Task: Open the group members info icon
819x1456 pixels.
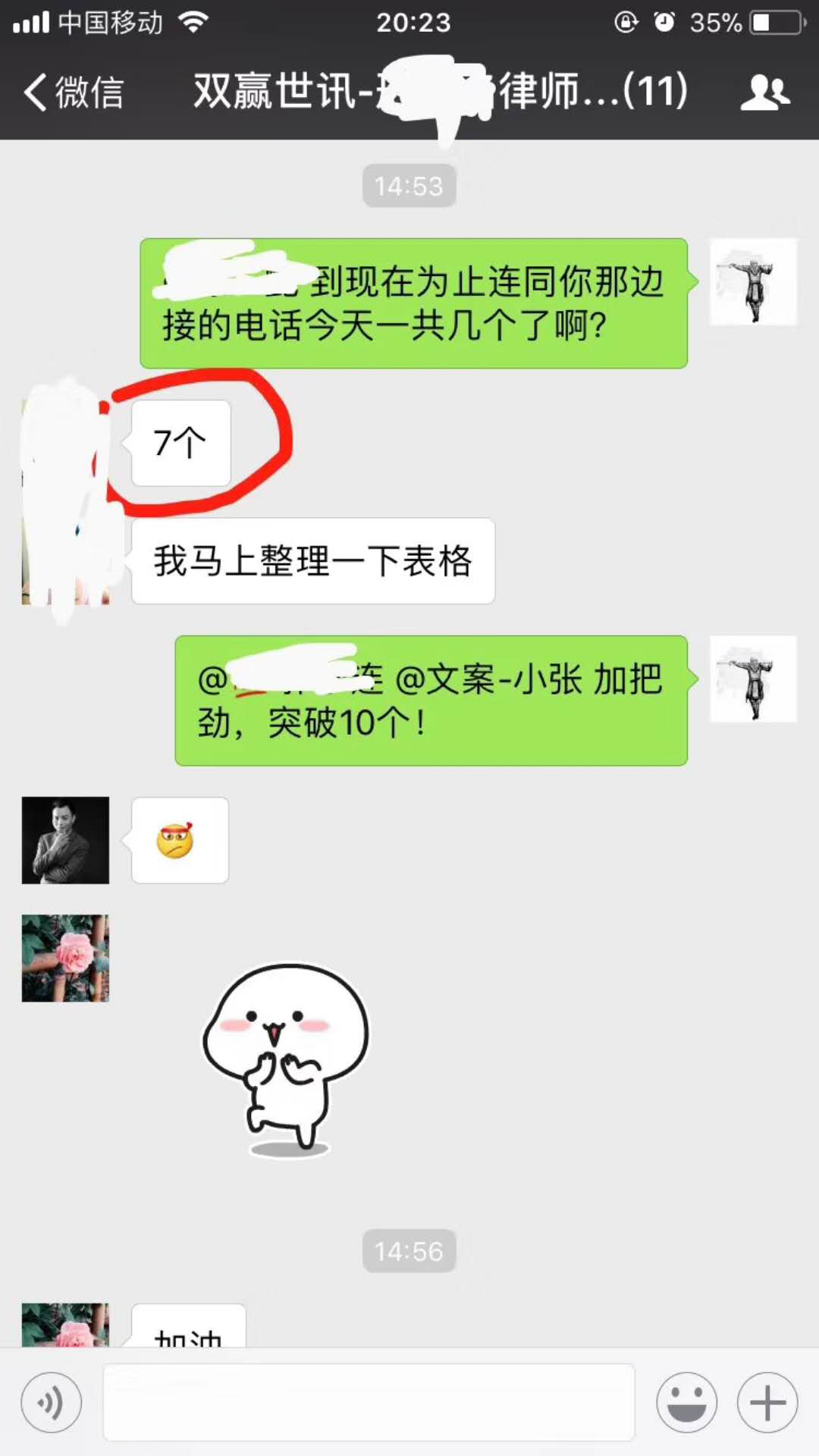Action: [x=764, y=93]
